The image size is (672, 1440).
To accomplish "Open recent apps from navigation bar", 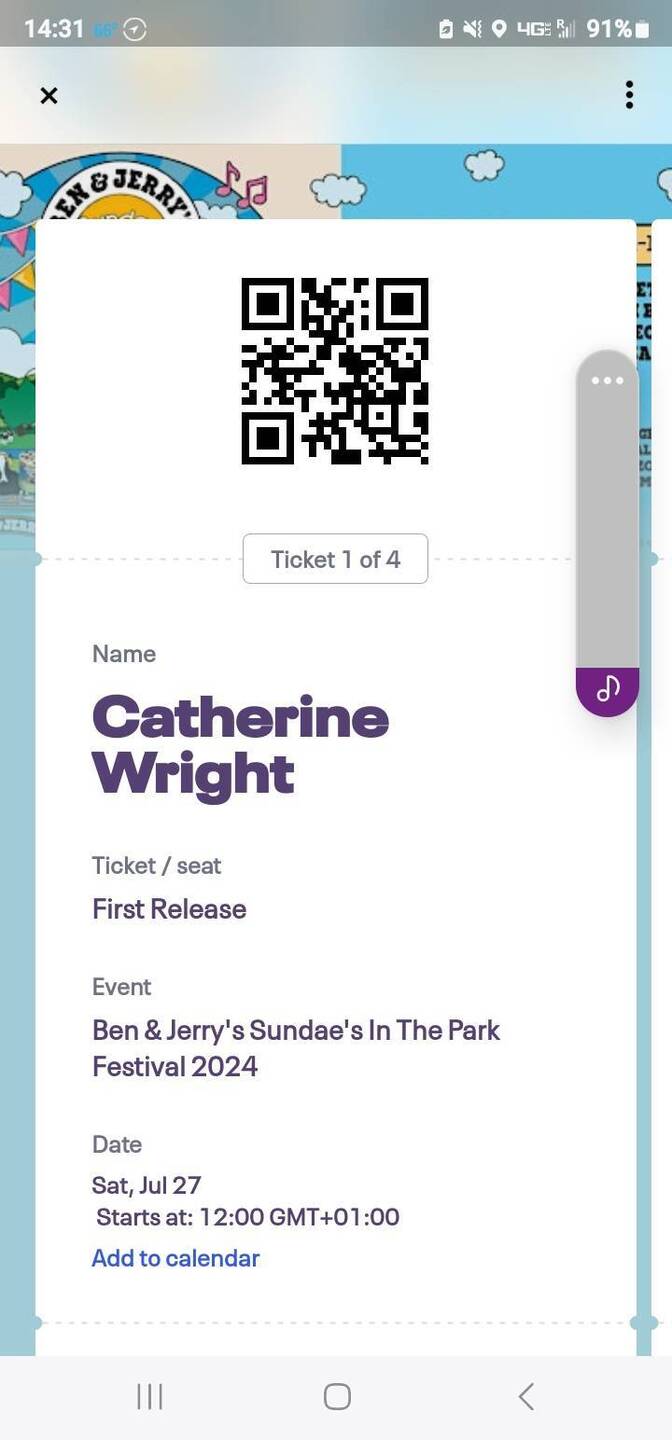I will [149, 1396].
